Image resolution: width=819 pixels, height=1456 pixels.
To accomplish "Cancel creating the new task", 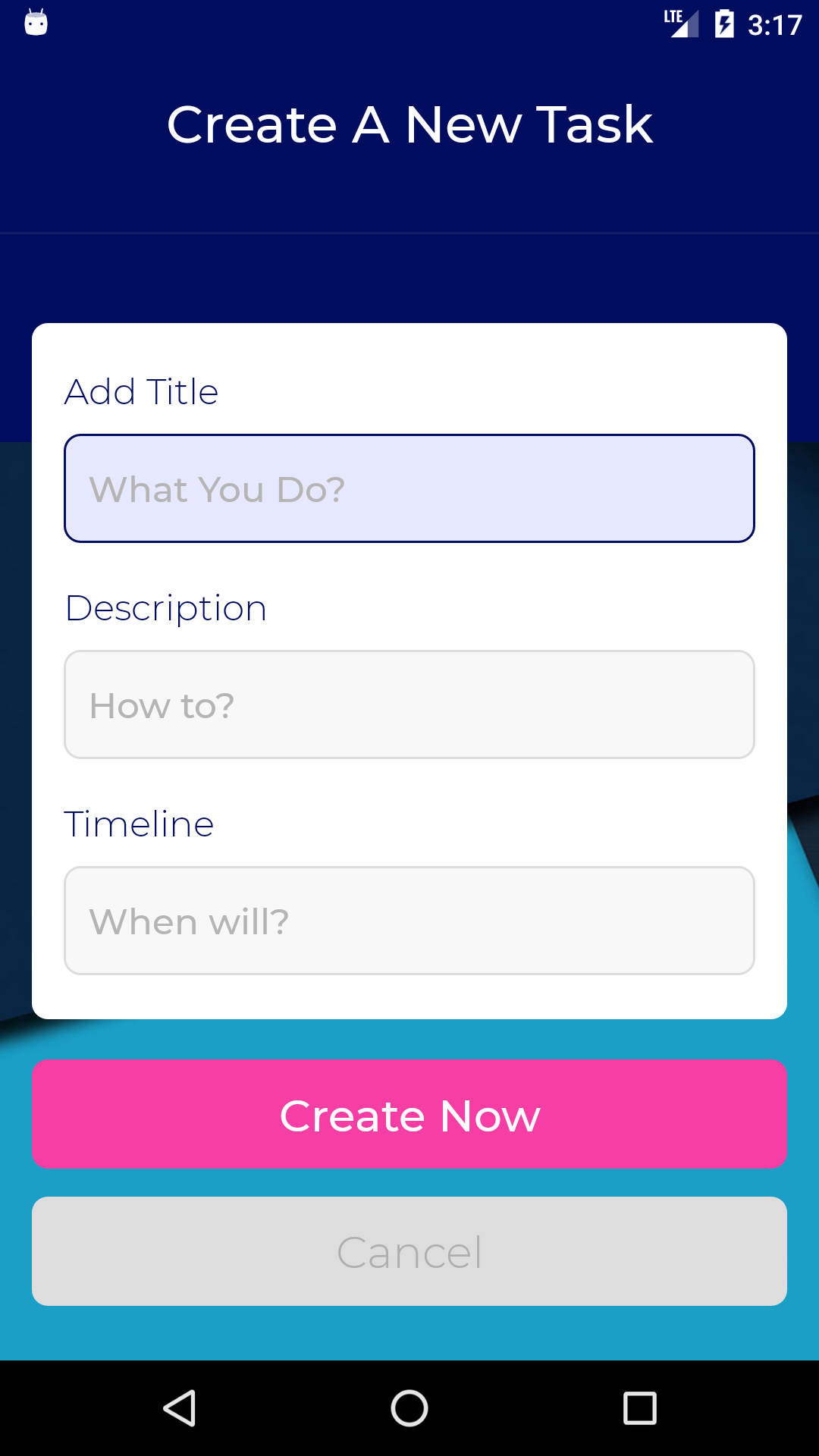I will click(409, 1251).
